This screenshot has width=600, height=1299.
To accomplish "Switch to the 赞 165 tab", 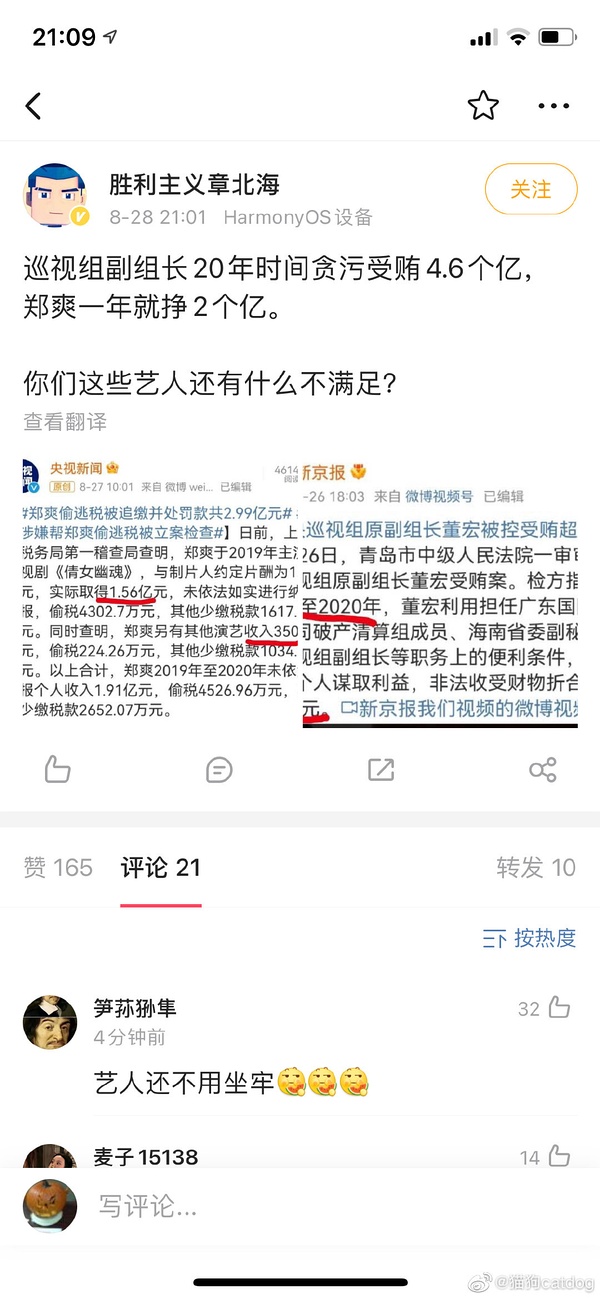I will (58, 867).
